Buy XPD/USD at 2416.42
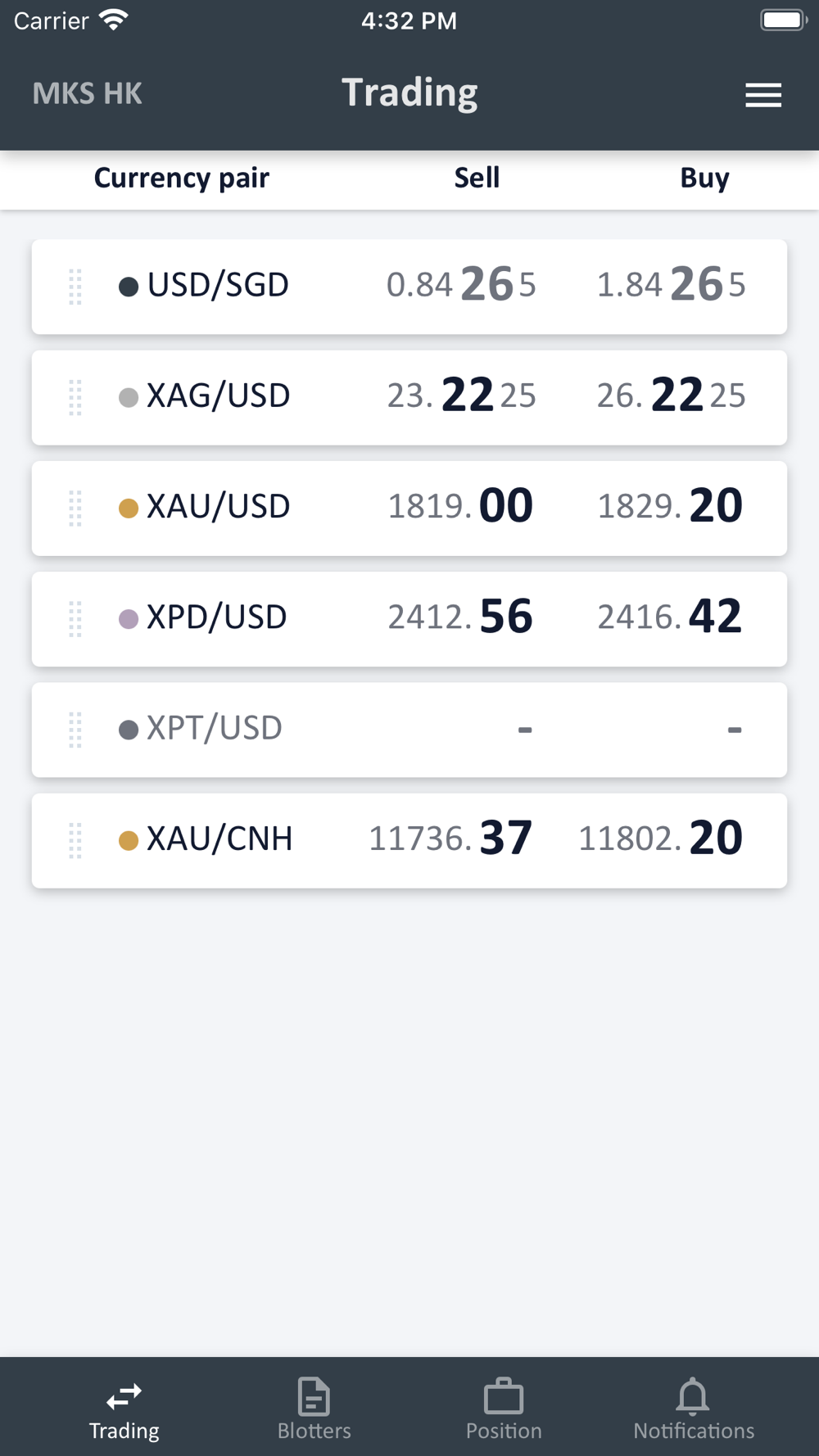819x1456 pixels. click(x=670, y=617)
